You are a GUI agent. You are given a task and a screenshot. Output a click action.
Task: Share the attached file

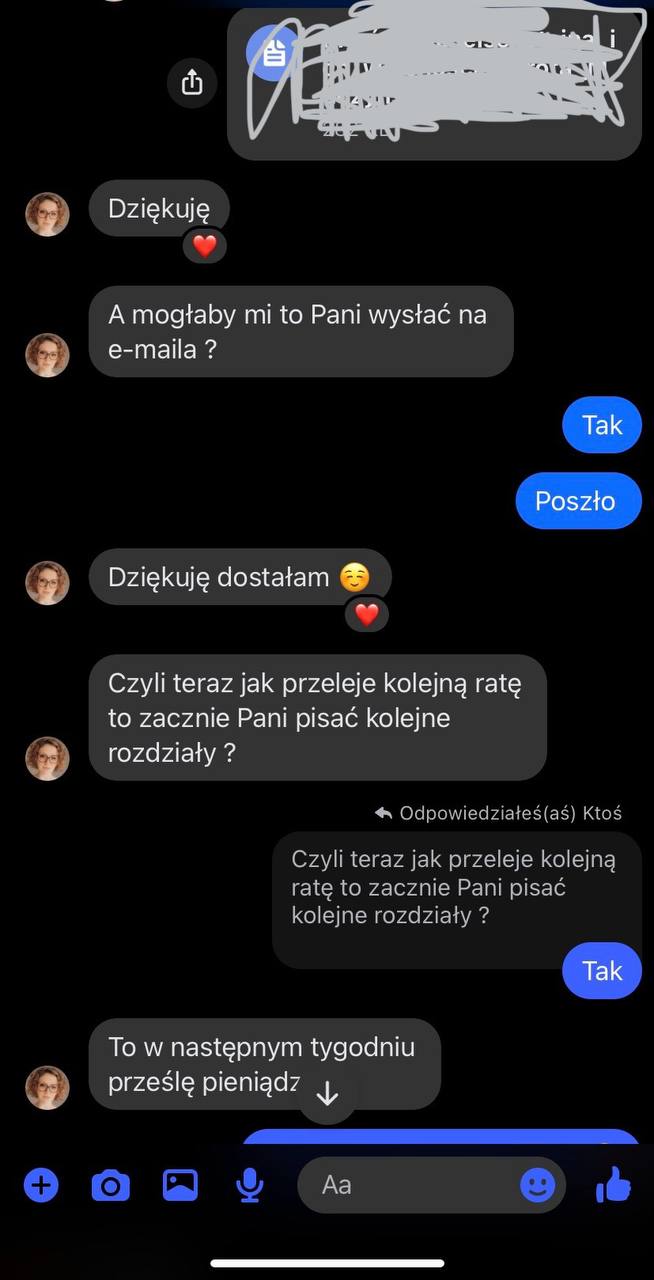coord(192,82)
